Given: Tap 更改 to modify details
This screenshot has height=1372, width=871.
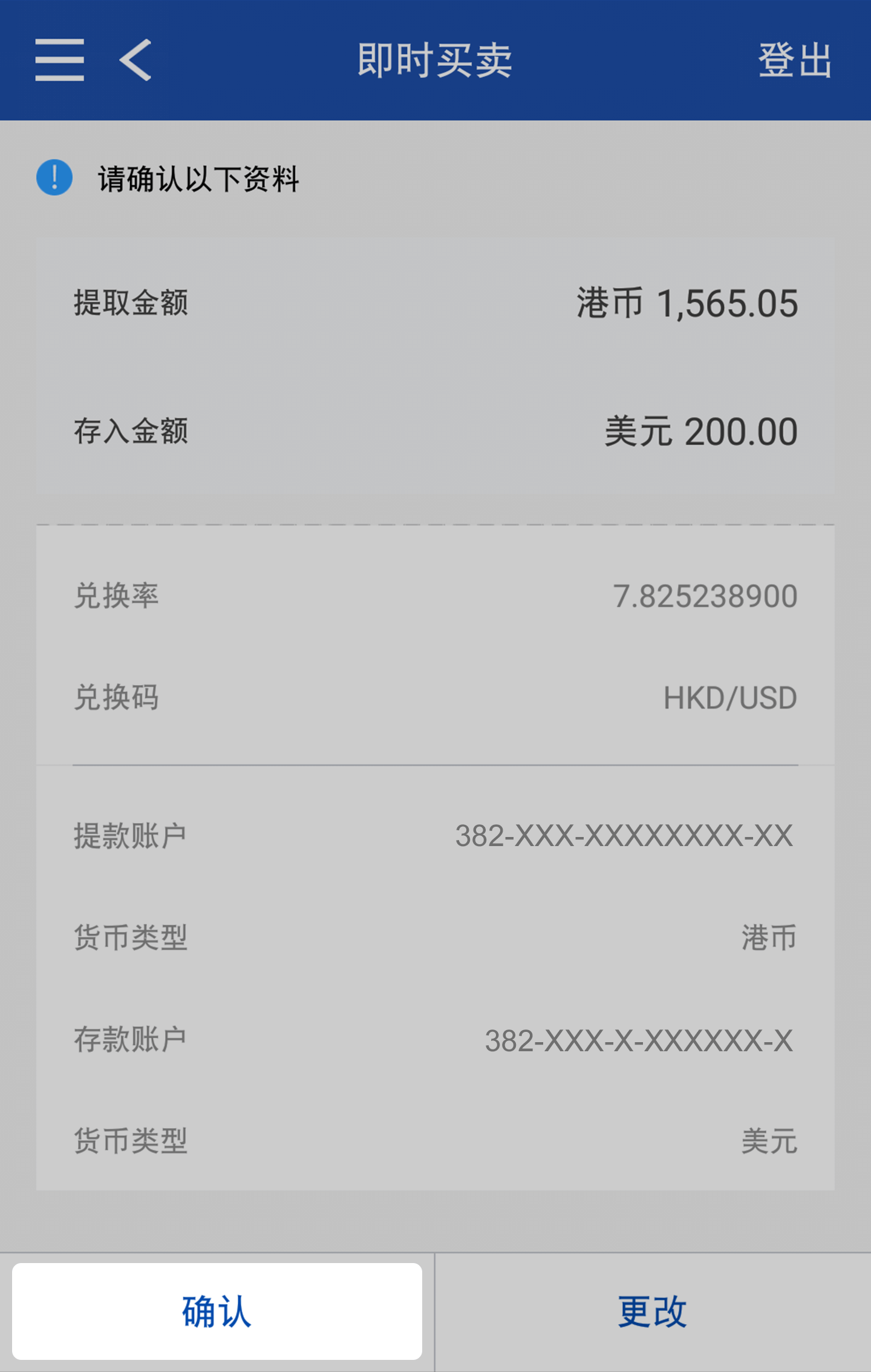Looking at the screenshot, I should coord(652,1311).
